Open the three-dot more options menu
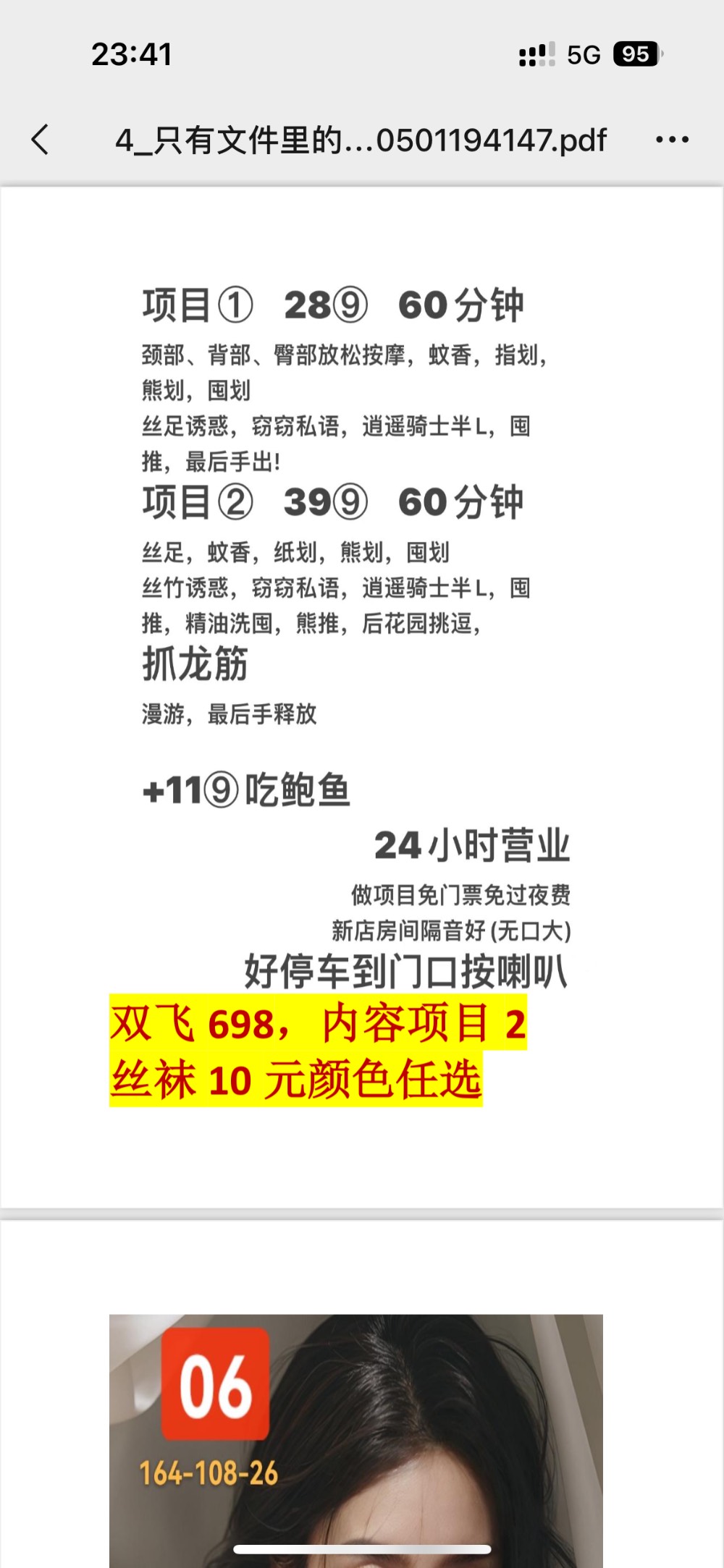Screen dimensions: 724x1568 pos(672,140)
